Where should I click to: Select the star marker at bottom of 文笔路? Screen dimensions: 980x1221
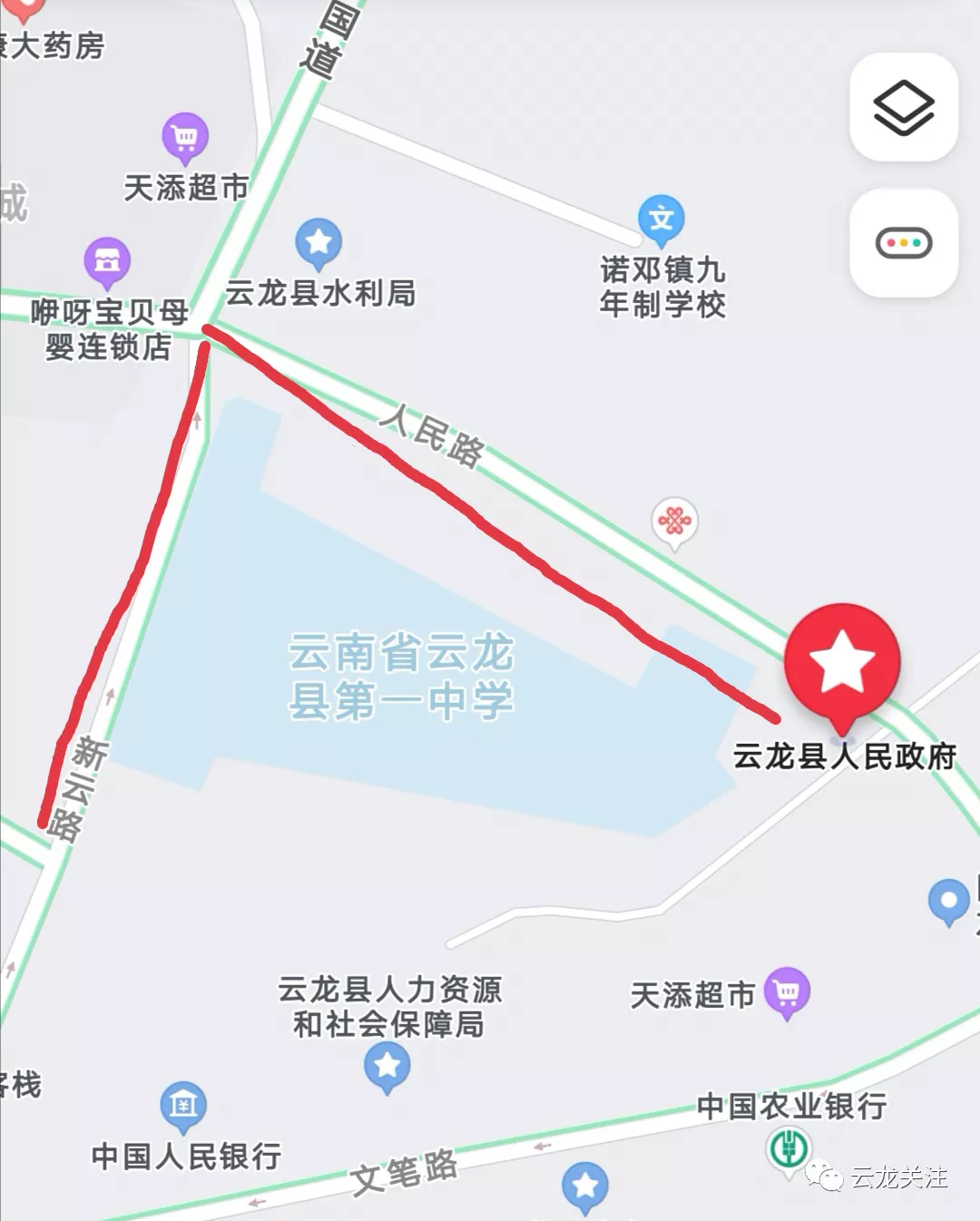click(x=583, y=1186)
